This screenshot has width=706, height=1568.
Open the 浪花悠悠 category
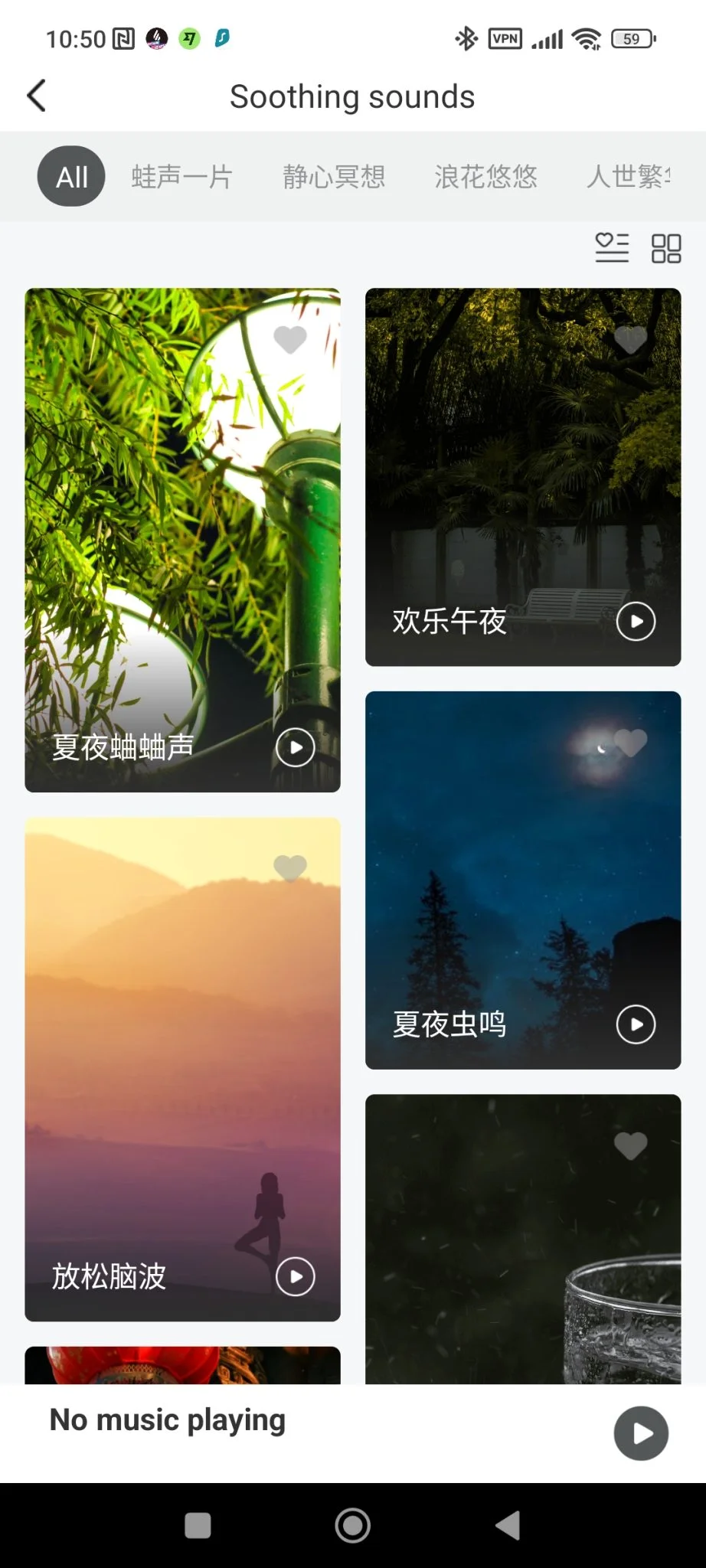coord(485,177)
